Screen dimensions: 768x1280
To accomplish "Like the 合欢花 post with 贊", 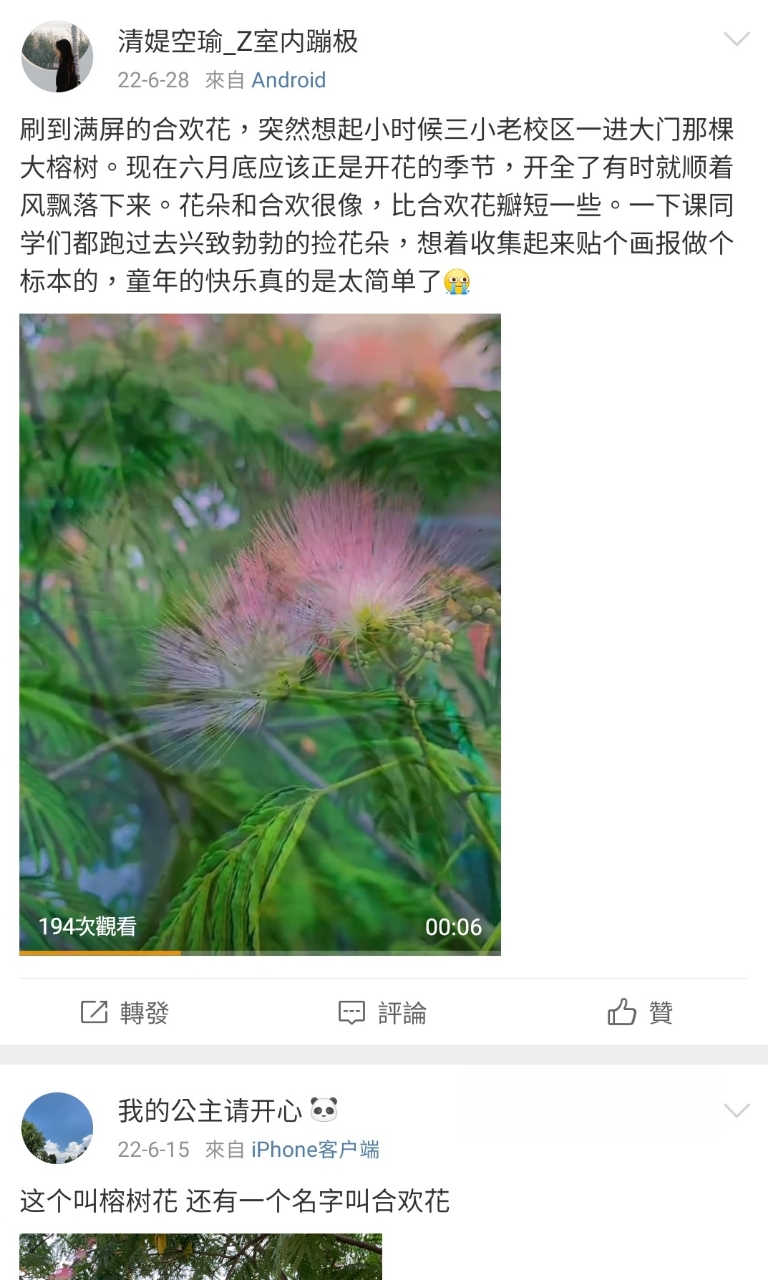I will pos(640,1012).
